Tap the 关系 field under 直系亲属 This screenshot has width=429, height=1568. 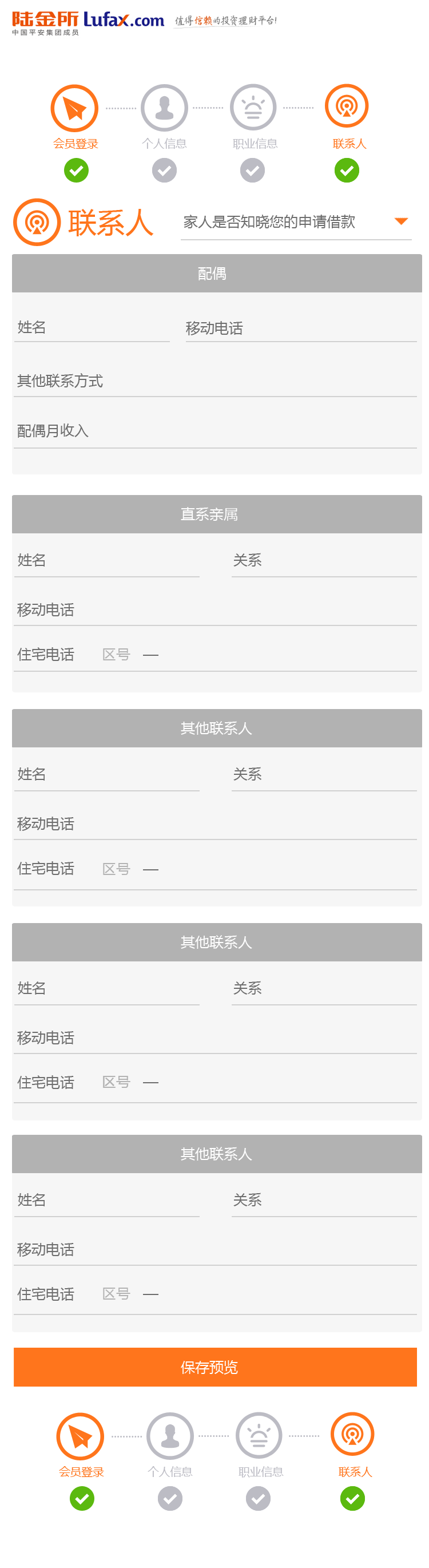324,561
